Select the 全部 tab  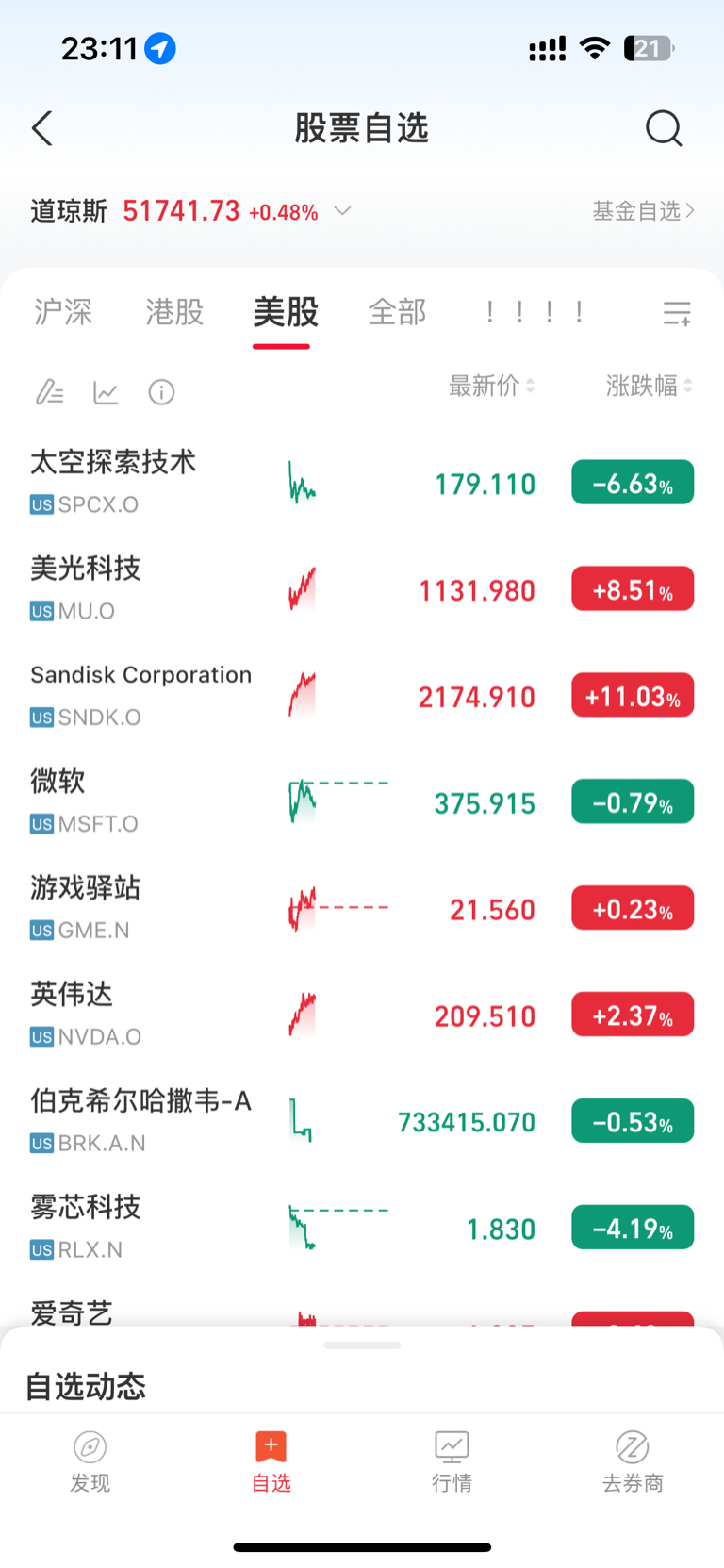tap(397, 312)
